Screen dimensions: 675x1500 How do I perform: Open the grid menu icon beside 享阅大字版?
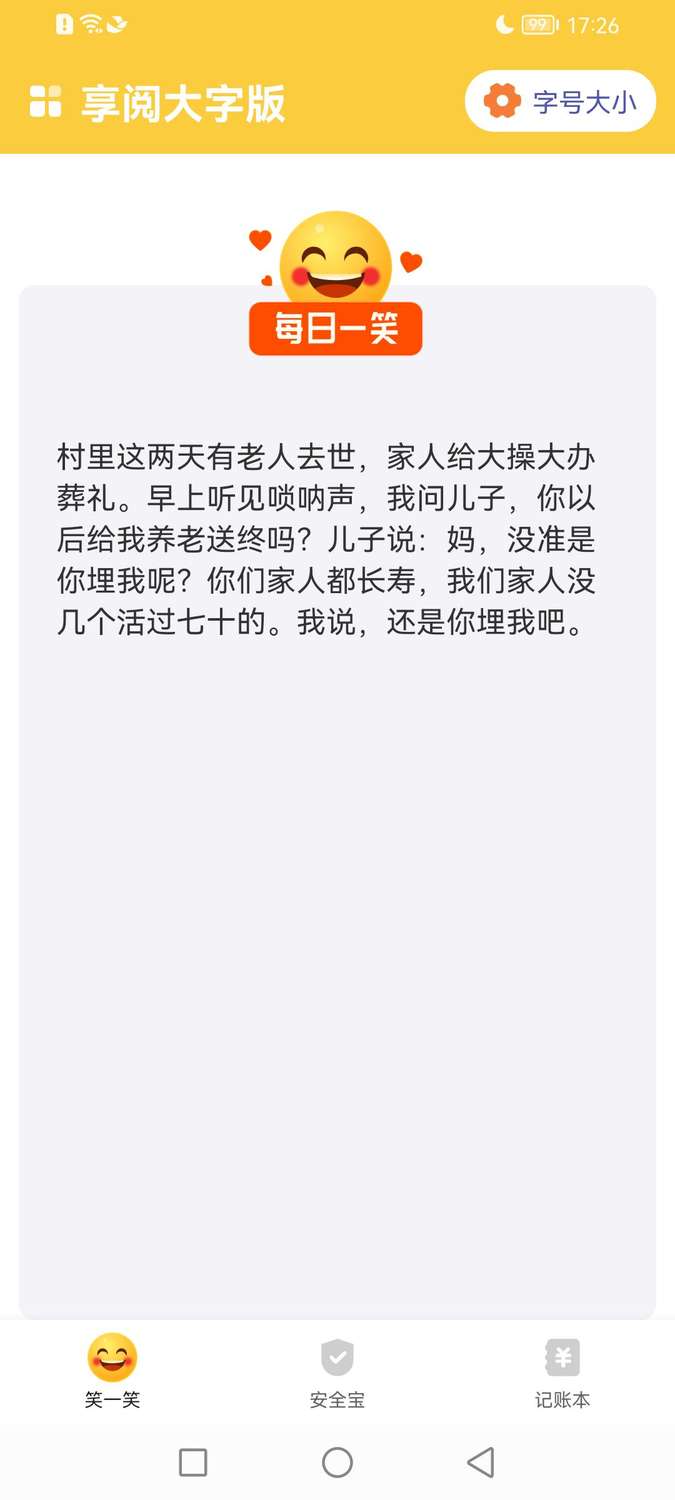click(46, 102)
